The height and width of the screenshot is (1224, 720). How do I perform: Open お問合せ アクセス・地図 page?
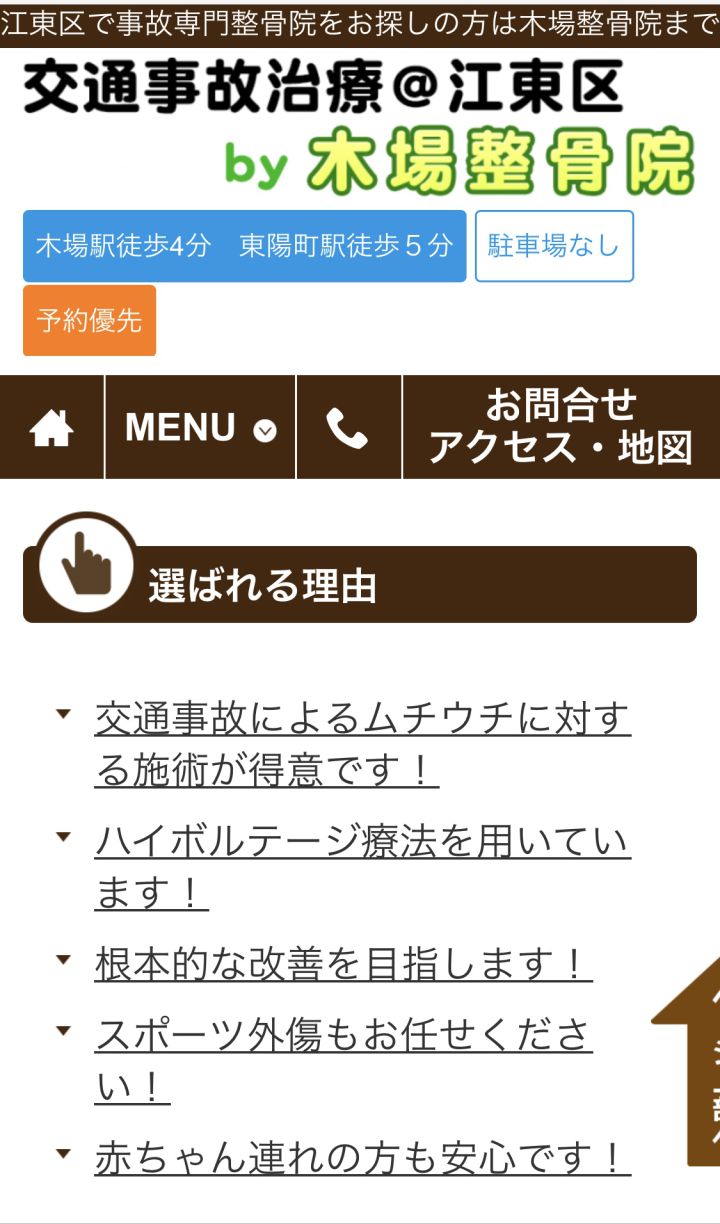(561, 428)
